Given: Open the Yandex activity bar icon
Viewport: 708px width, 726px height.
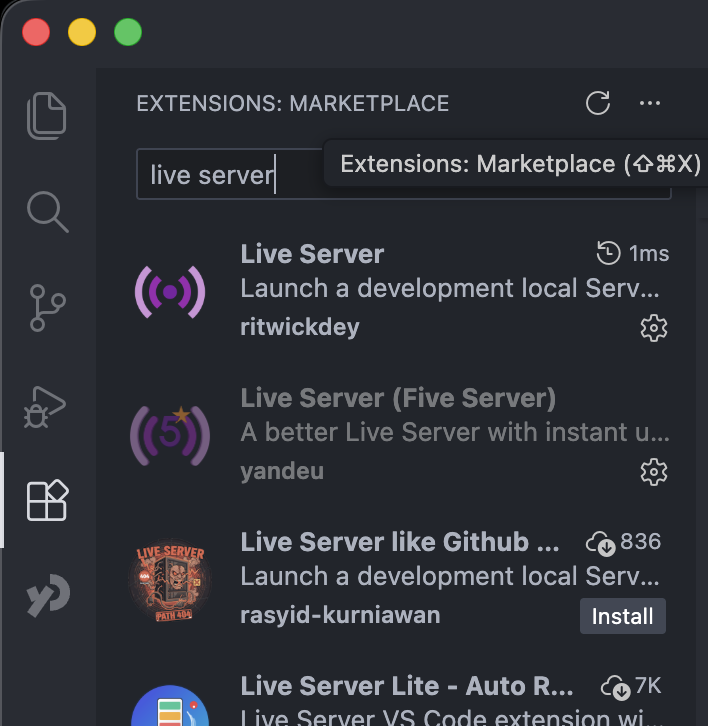Looking at the screenshot, I should (47, 595).
